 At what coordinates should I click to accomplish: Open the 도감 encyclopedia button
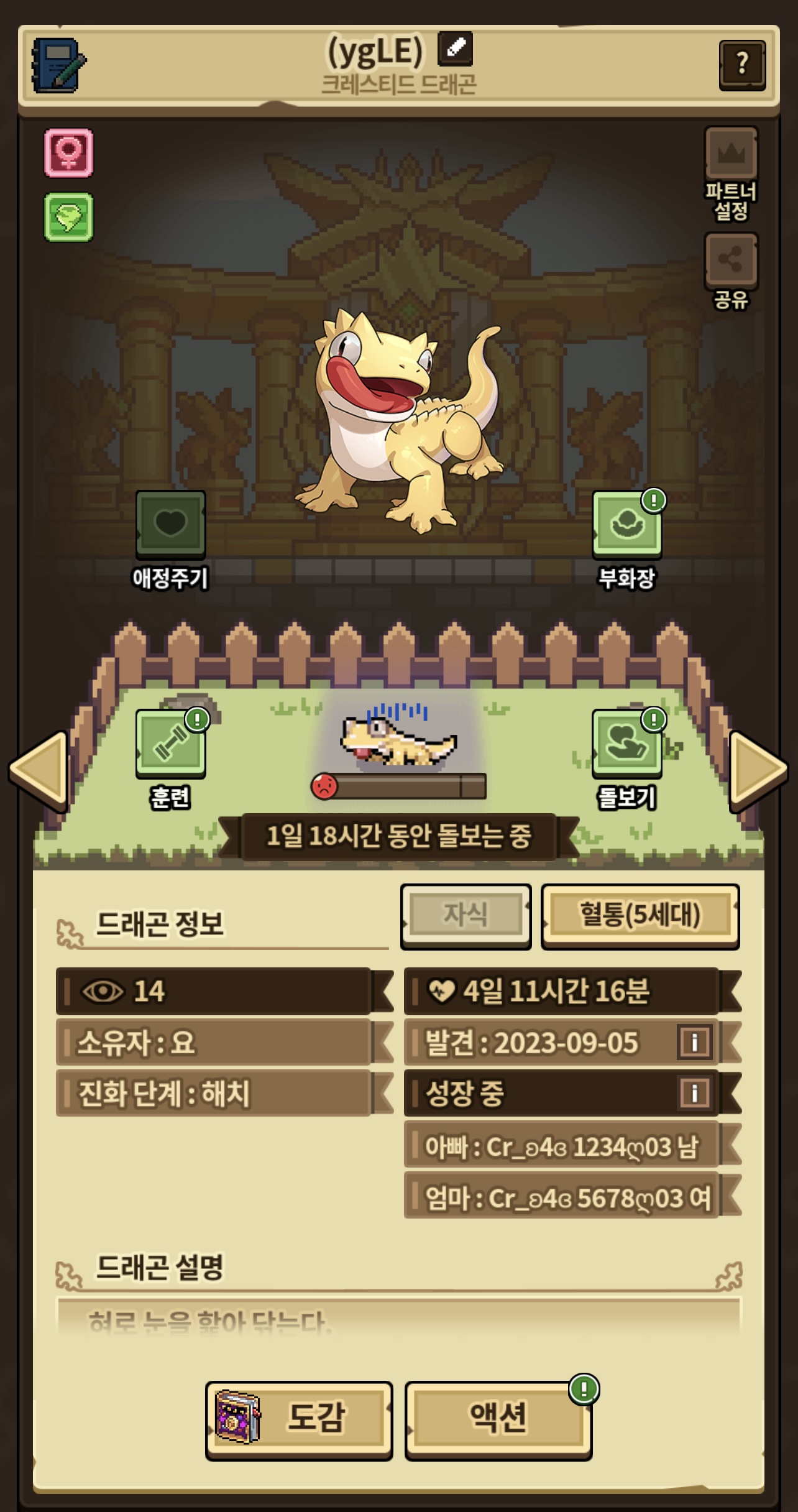pyautogui.click(x=299, y=1421)
